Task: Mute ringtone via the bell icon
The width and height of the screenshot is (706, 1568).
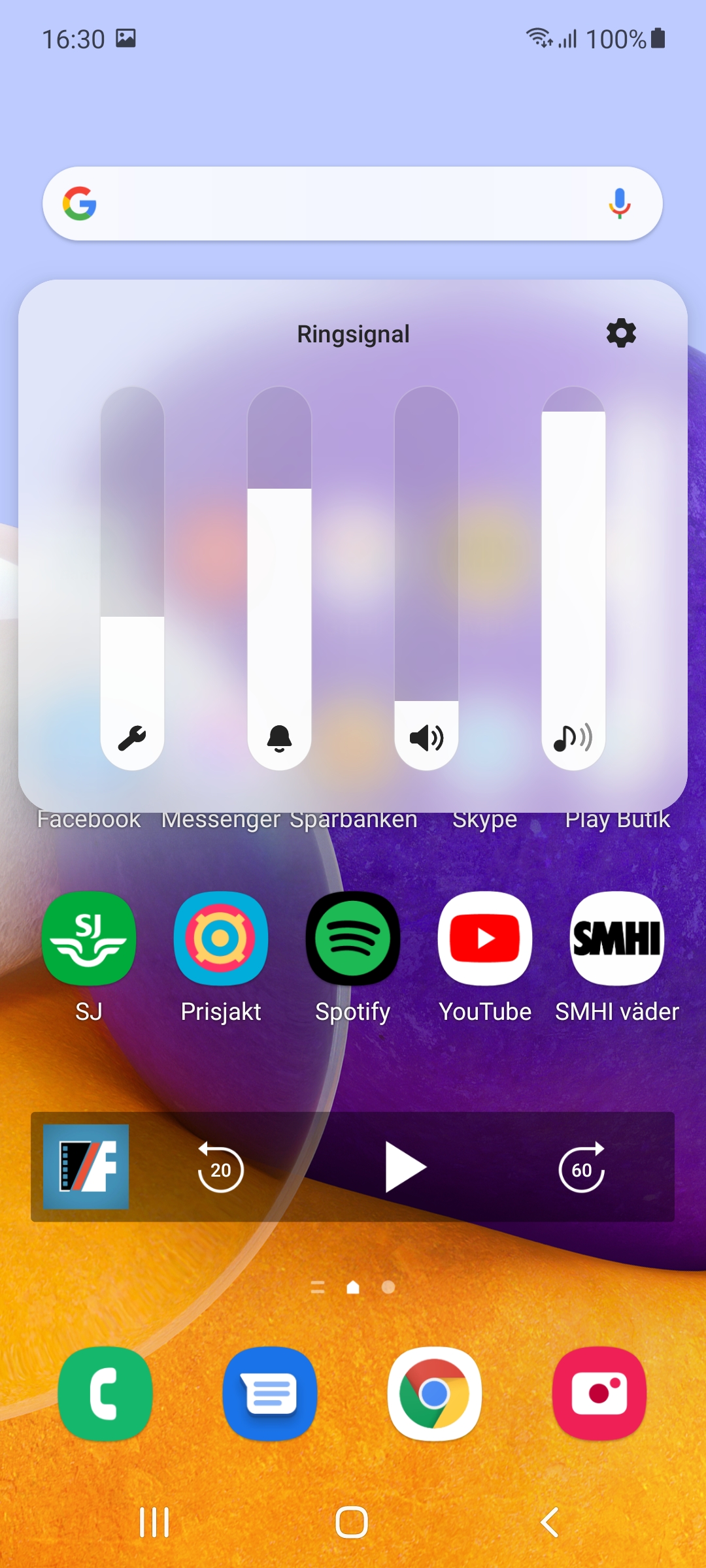Action: [x=279, y=738]
